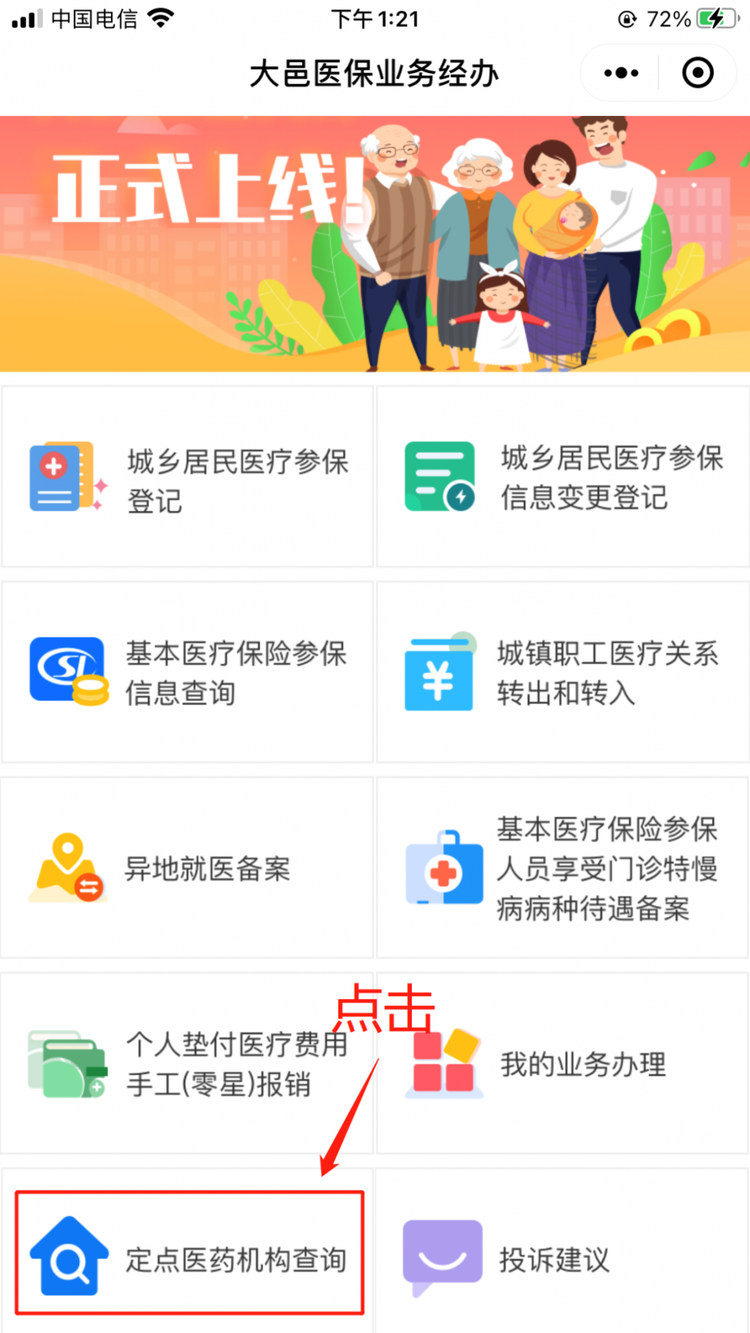This screenshot has height=1333, width=750.
Task: Select 门诊特慢病病种待遇备案 tile
Action: (x=562, y=867)
